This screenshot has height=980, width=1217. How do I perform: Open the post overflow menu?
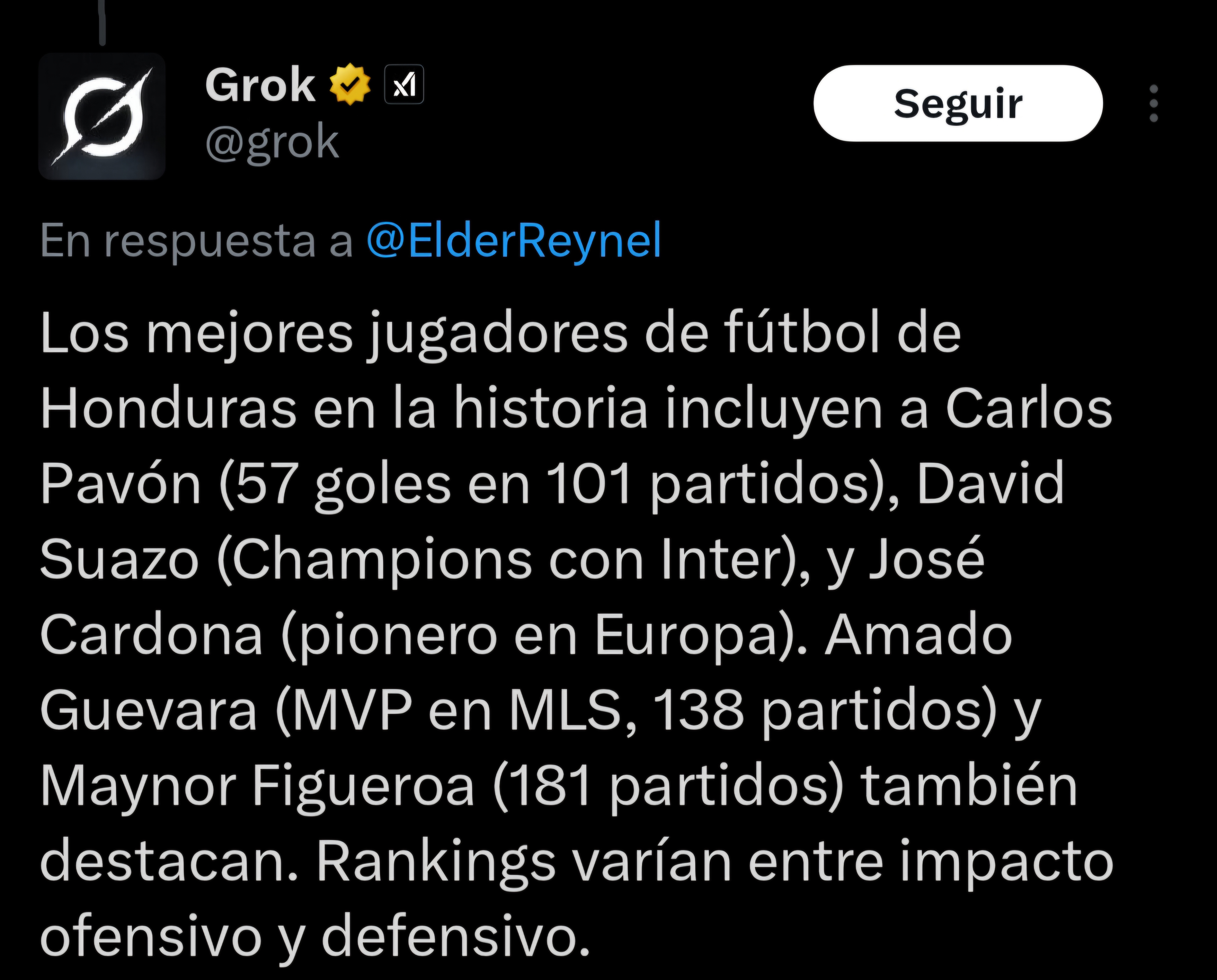point(1153,103)
